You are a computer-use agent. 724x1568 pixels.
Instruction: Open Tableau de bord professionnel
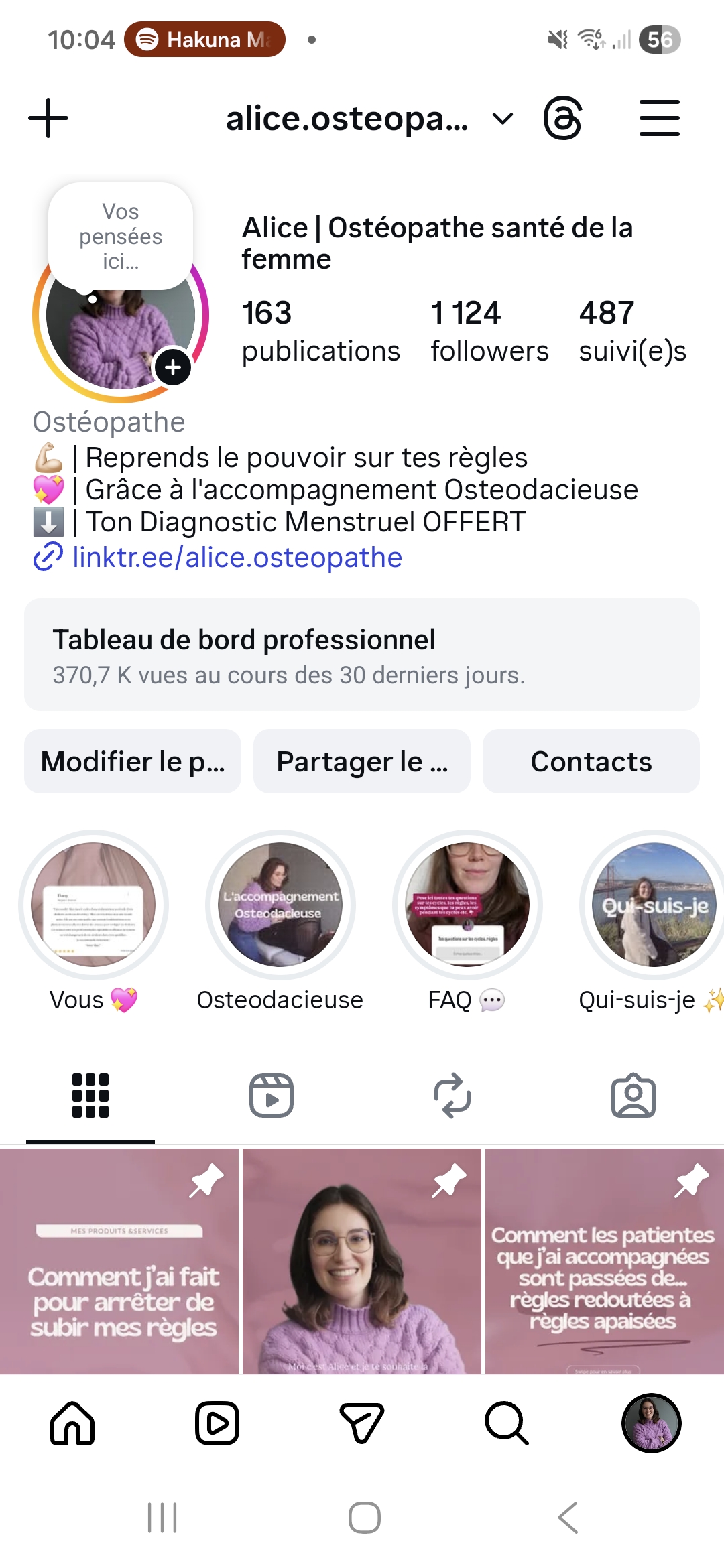362,655
